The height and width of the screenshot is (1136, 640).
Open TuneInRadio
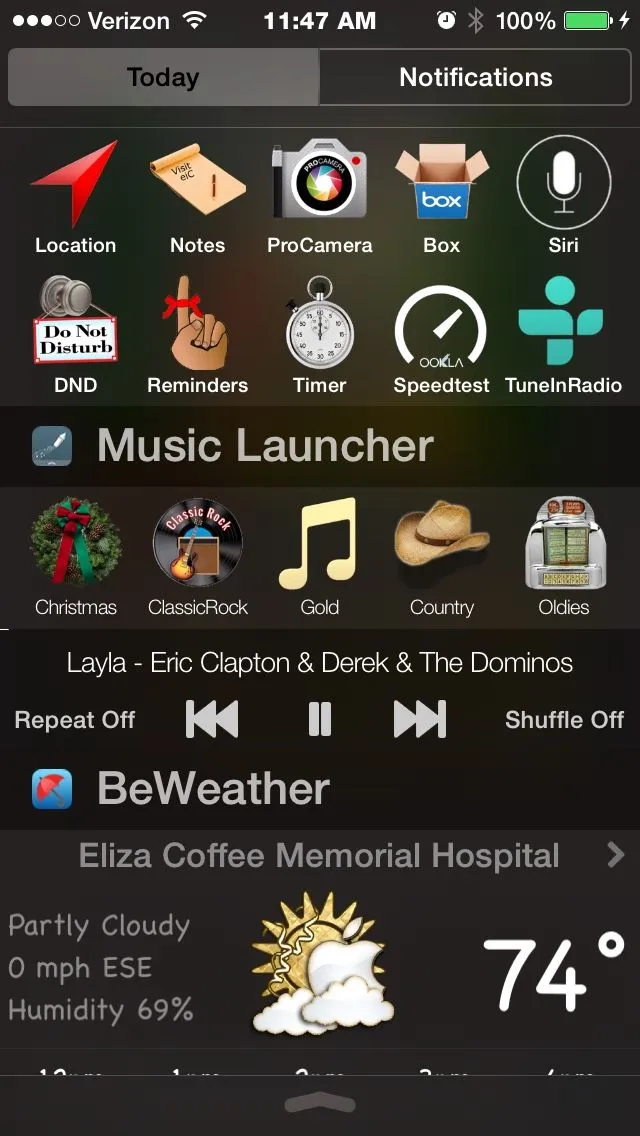click(x=563, y=335)
